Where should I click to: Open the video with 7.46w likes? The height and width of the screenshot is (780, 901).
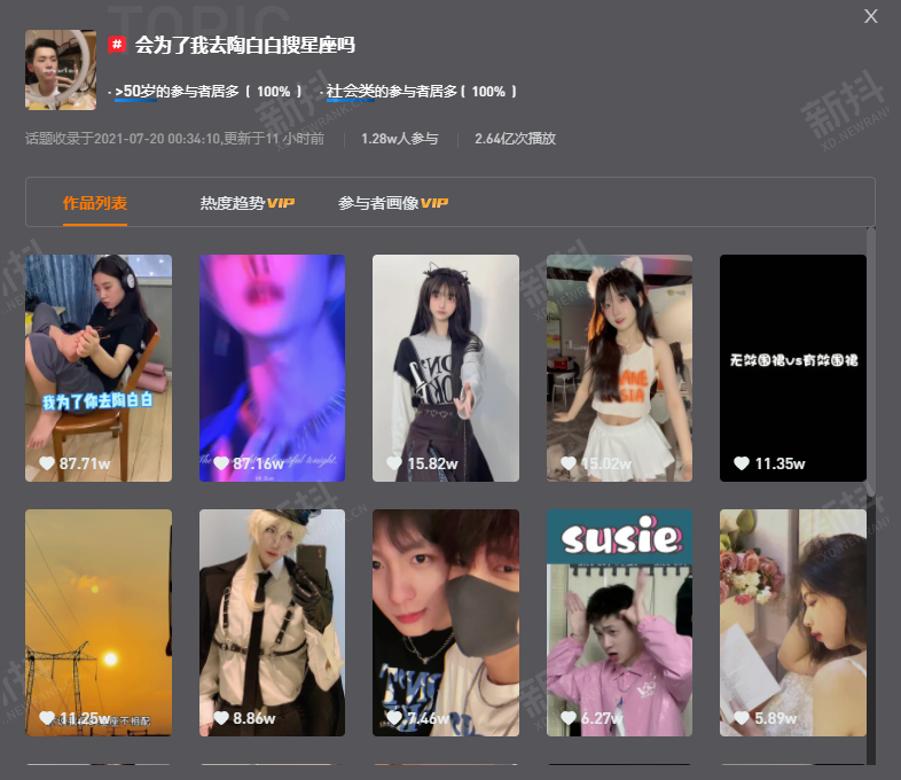pyautogui.click(x=445, y=622)
